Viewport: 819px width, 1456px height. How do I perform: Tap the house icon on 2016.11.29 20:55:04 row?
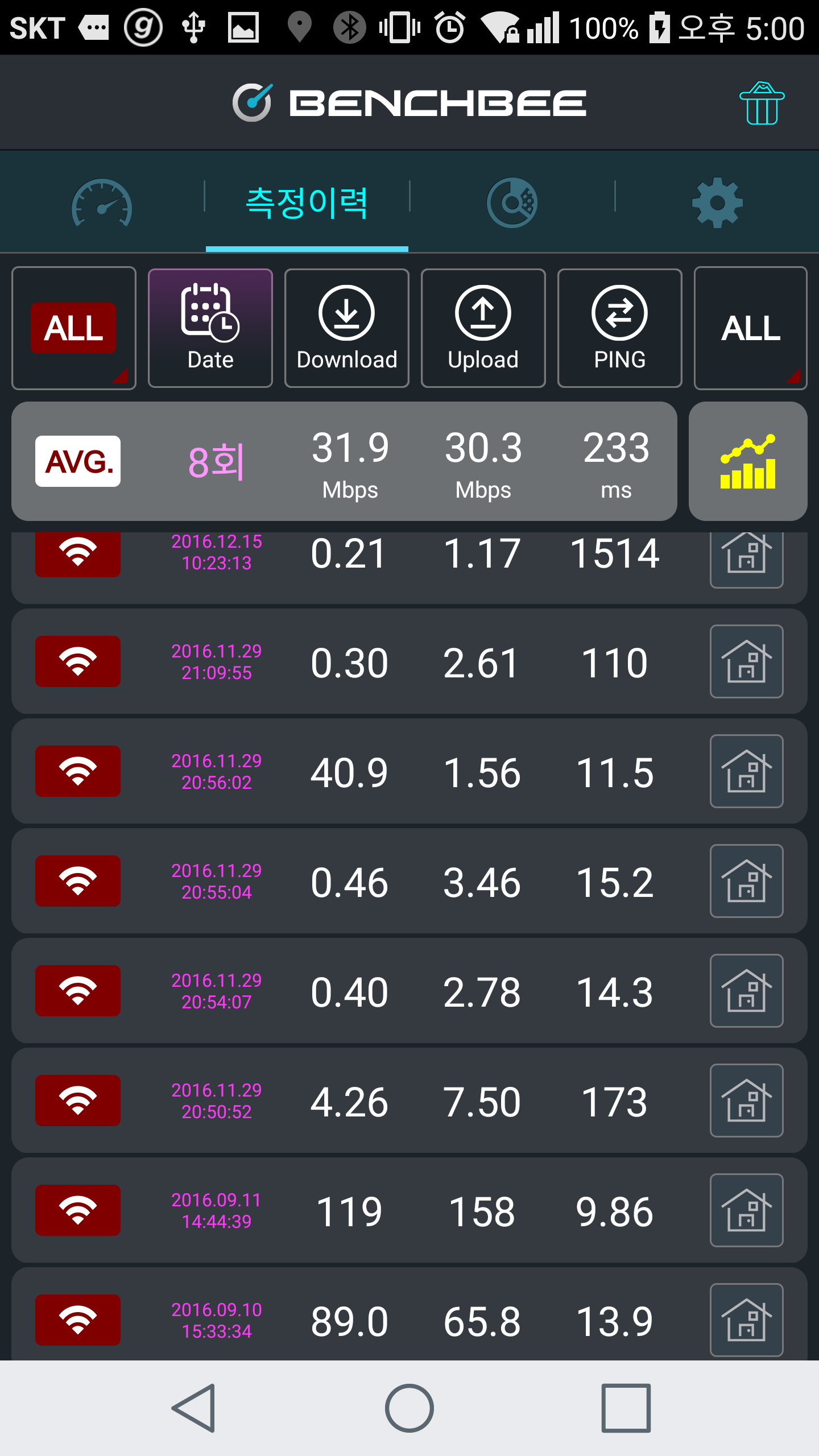(747, 881)
